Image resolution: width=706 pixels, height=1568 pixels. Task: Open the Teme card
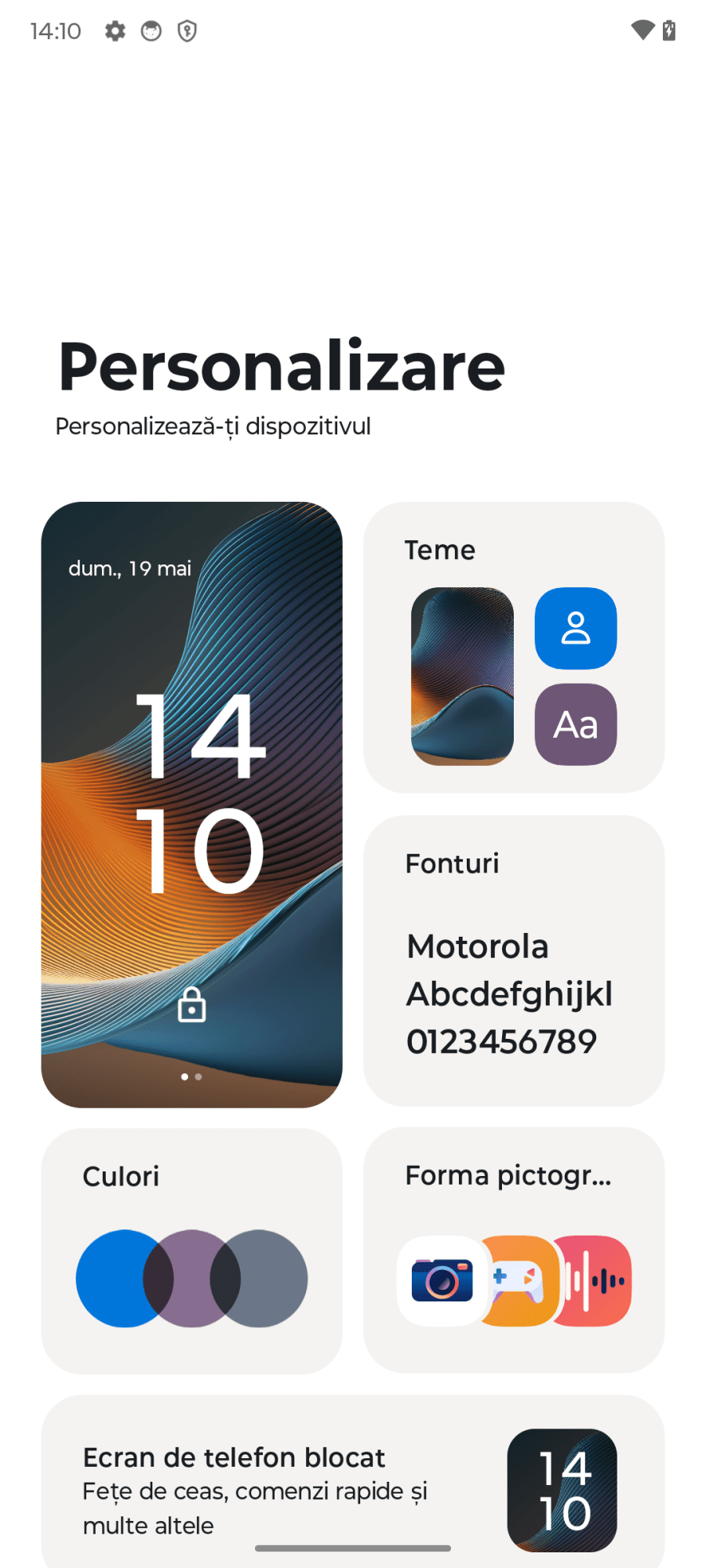(514, 647)
